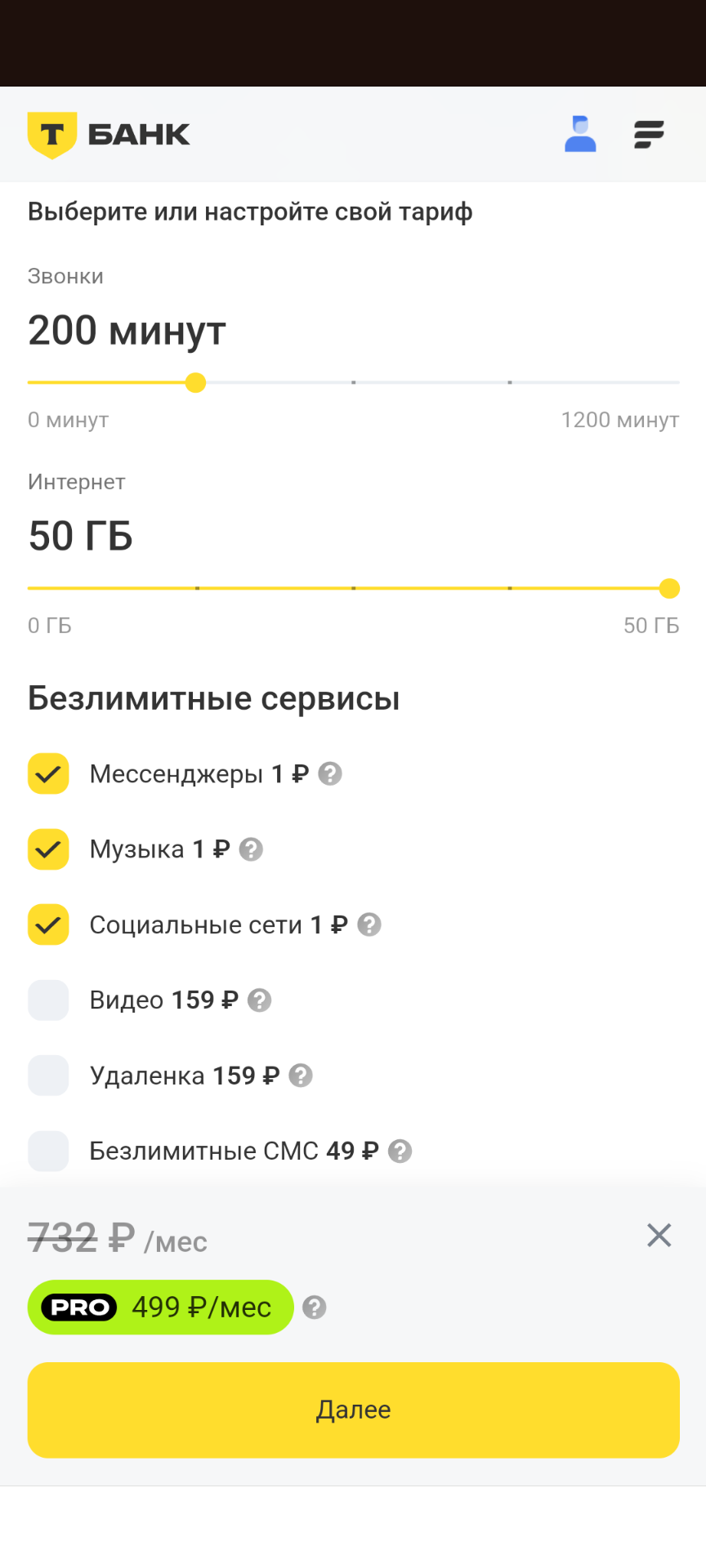This screenshot has width=706, height=1568.
Task: View details about the Видео option
Action: tap(259, 1000)
